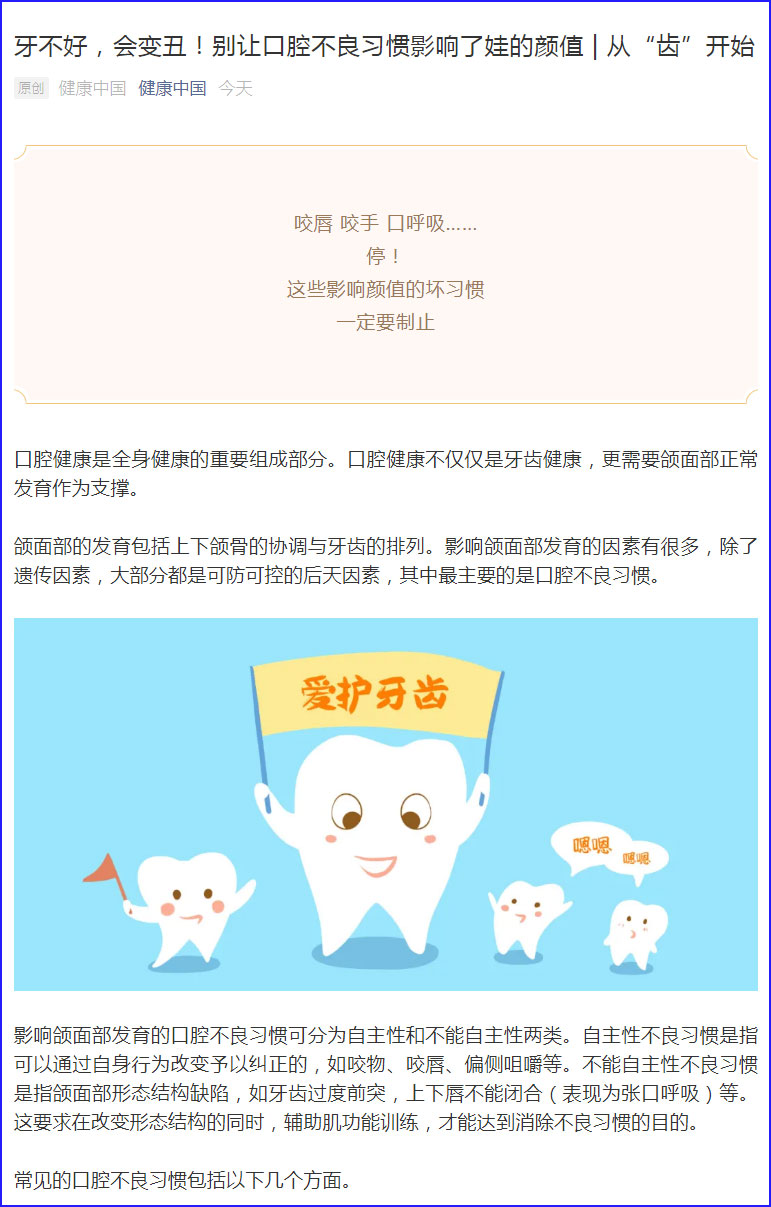
Task: Open the 健康中国 account link in blue
Action: tap(172, 88)
